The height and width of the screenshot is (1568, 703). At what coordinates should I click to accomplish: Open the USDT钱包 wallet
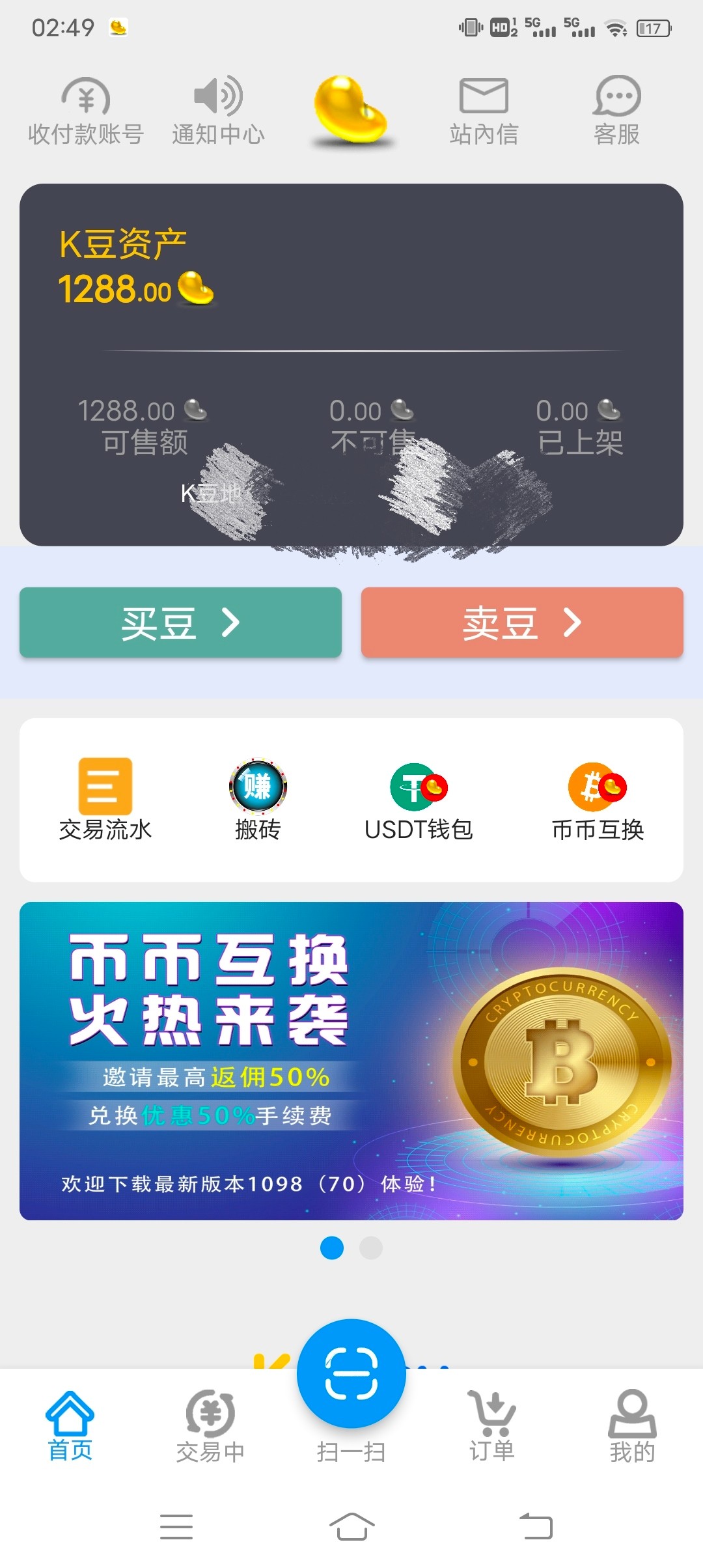point(419,800)
